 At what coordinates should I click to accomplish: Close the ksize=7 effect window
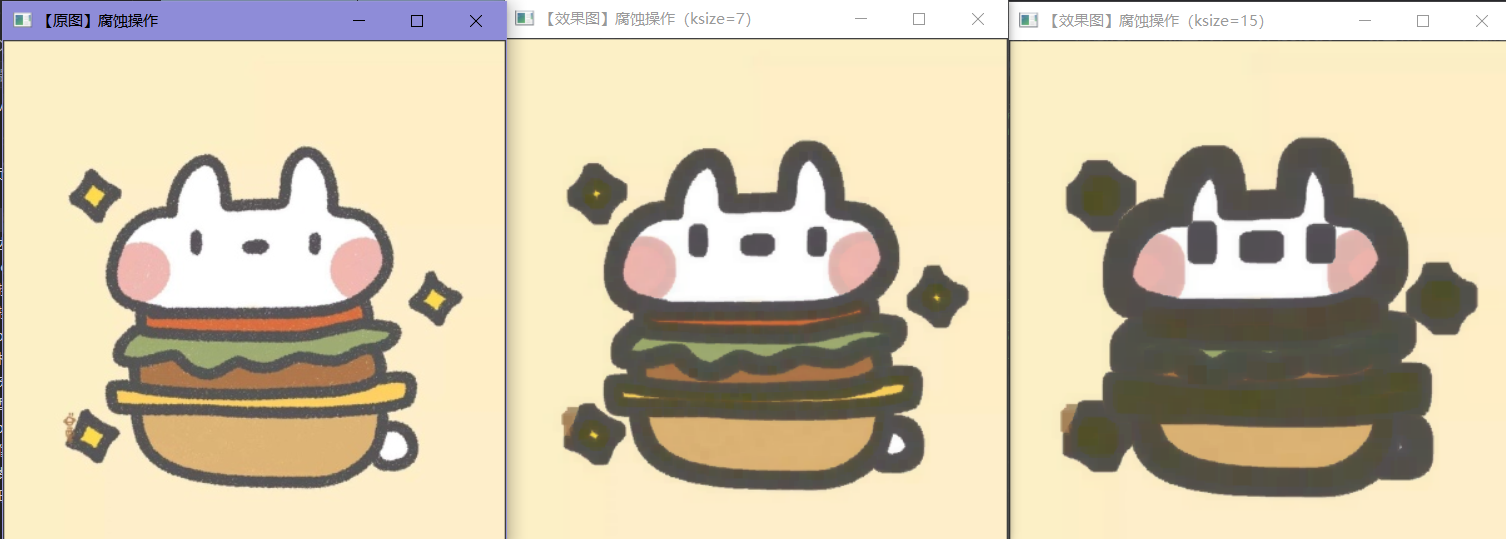[x=978, y=19]
